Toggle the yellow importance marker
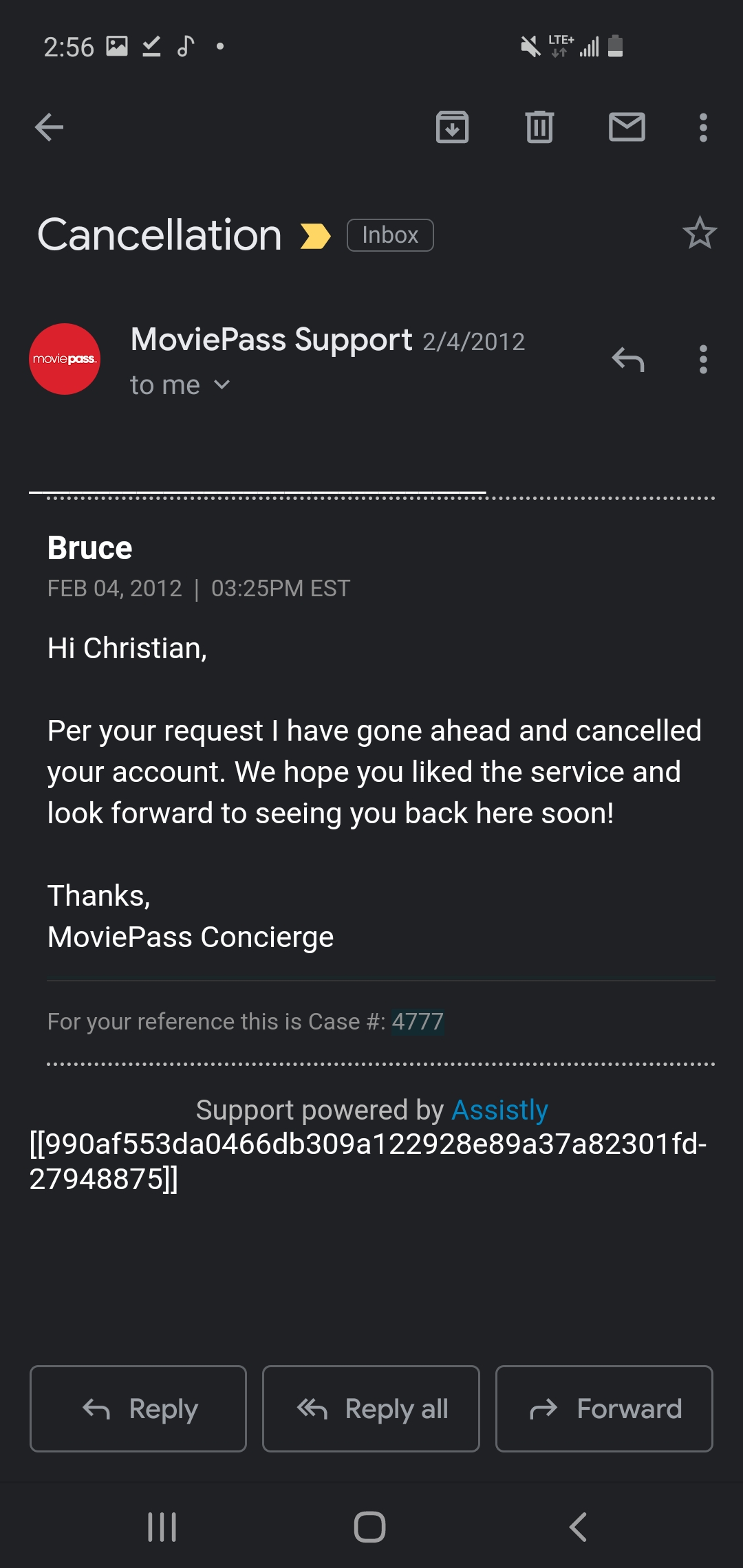 tap(316, 236)
